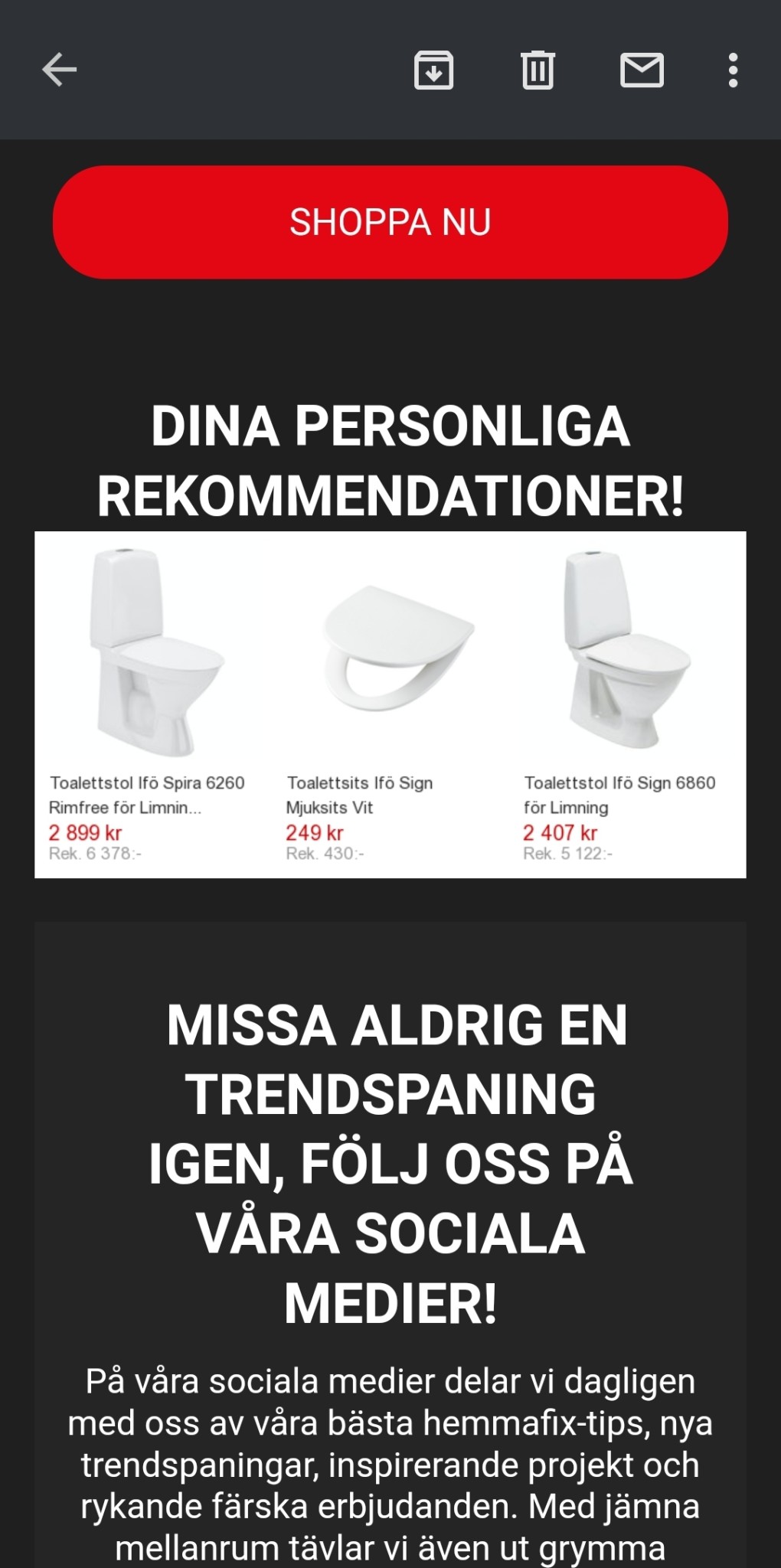Delete this email
This screenshot has height=1568, width=781.
point(538,70)
